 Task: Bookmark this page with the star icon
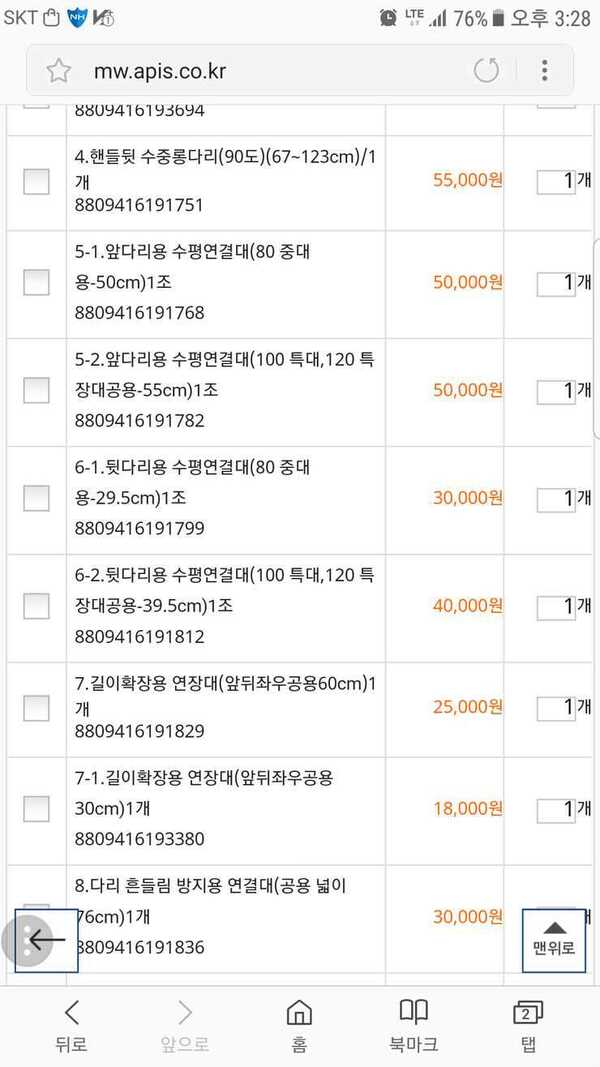coord(59,71)
